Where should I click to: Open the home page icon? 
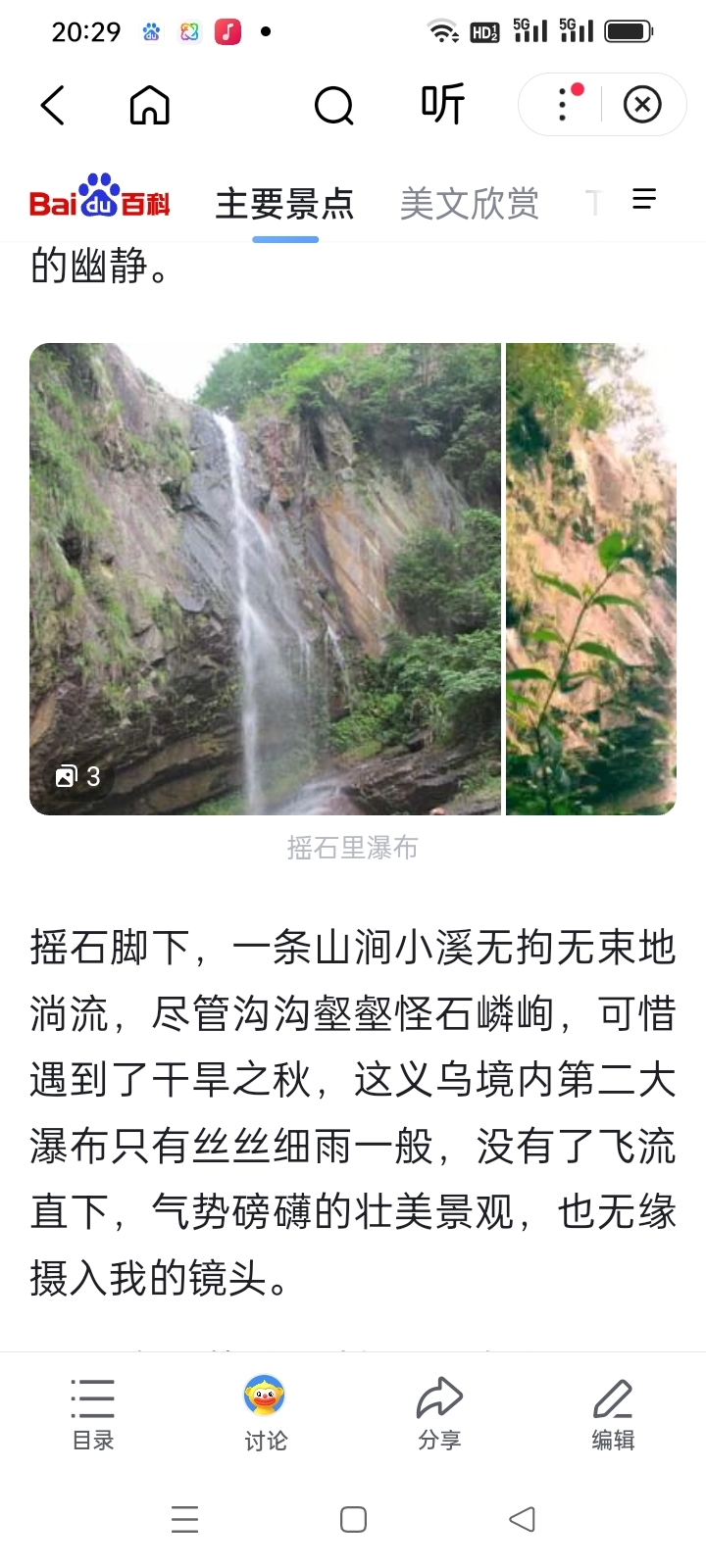pyautogui.click(x=150, y=105)
